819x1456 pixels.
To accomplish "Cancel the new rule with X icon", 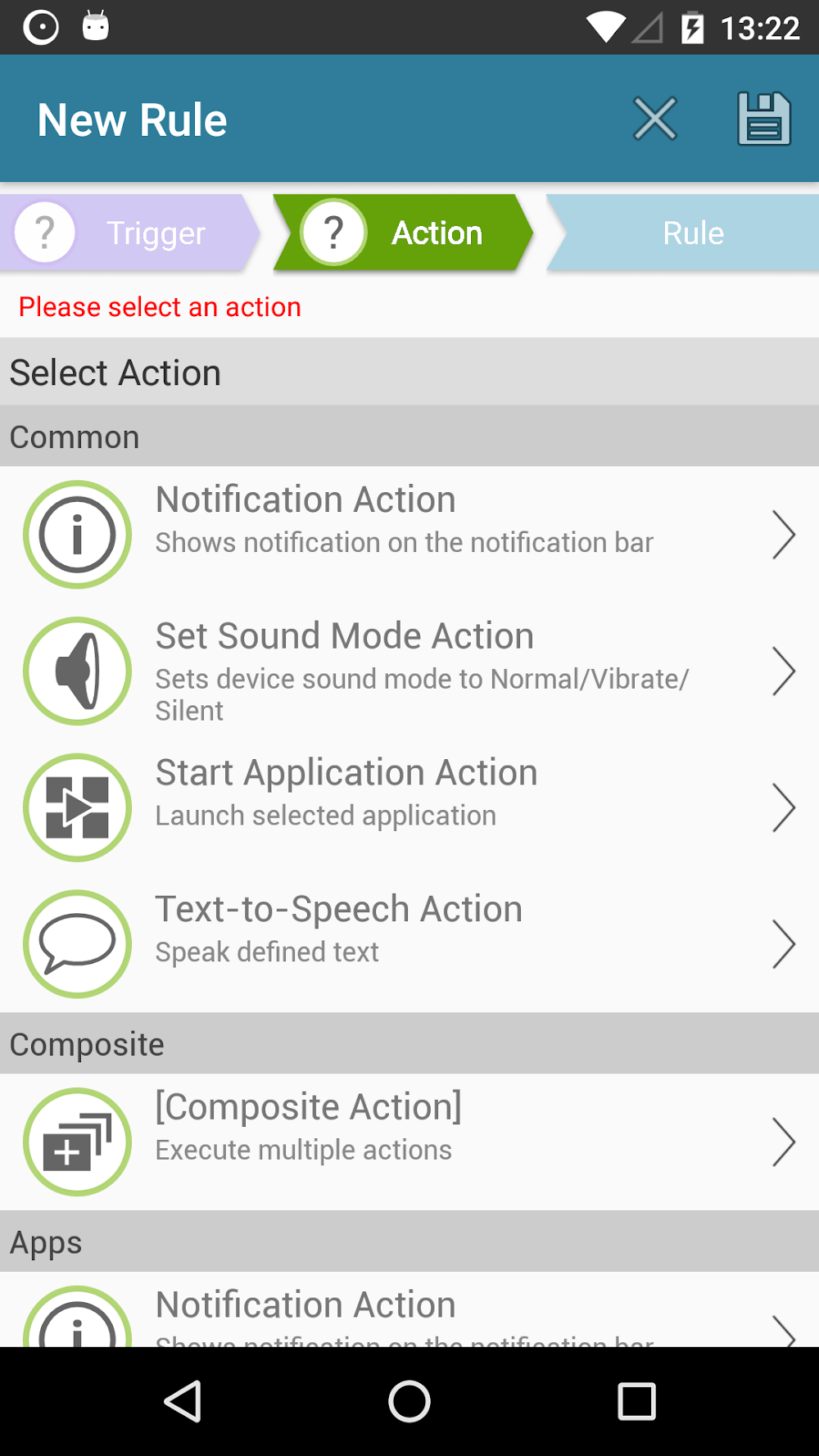I will (x=654, y=120).
